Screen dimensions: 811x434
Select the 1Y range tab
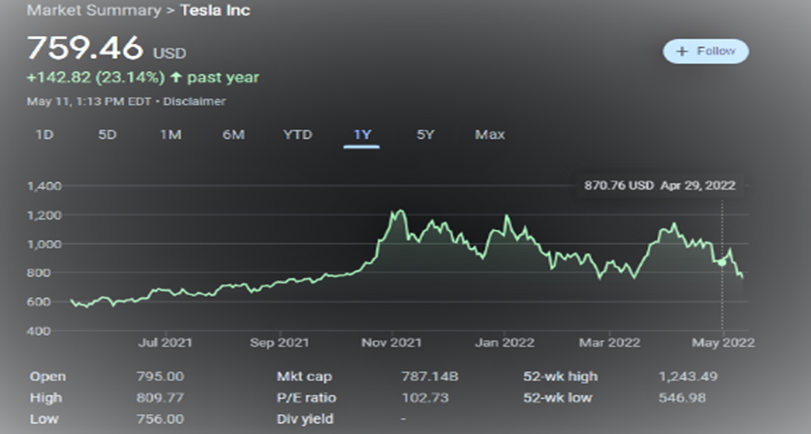361,134
